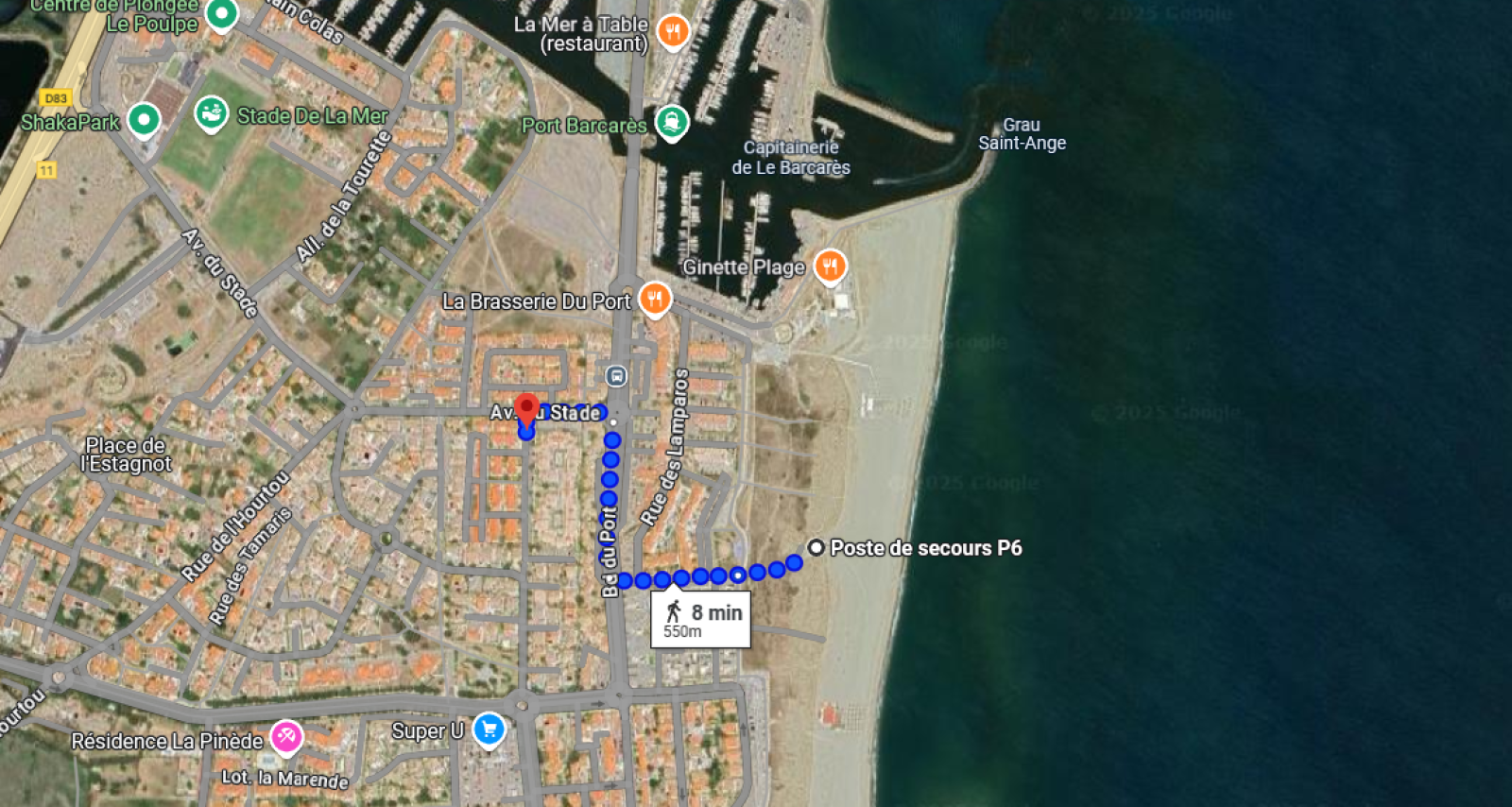The height and width of the screenshot is (807, 1512).
Task: Open the Stade De La Mer marker
Action: pos(212,114)
